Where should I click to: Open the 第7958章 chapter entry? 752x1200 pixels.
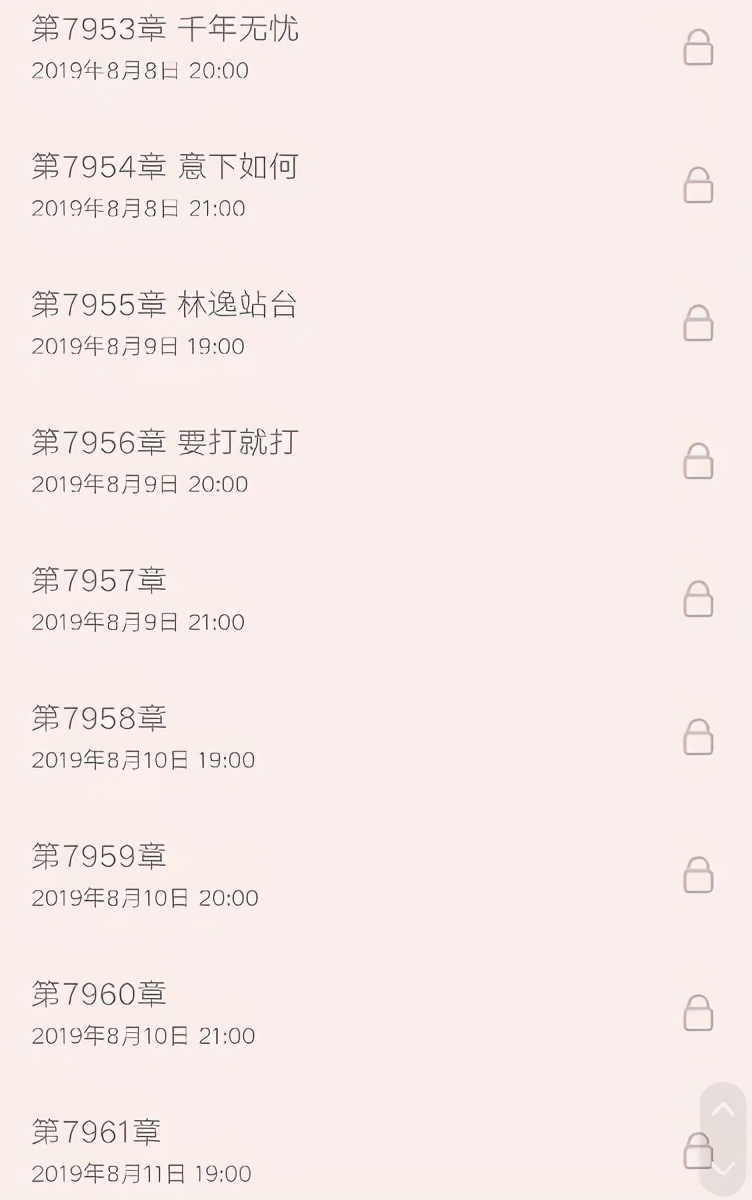[98, 718]
